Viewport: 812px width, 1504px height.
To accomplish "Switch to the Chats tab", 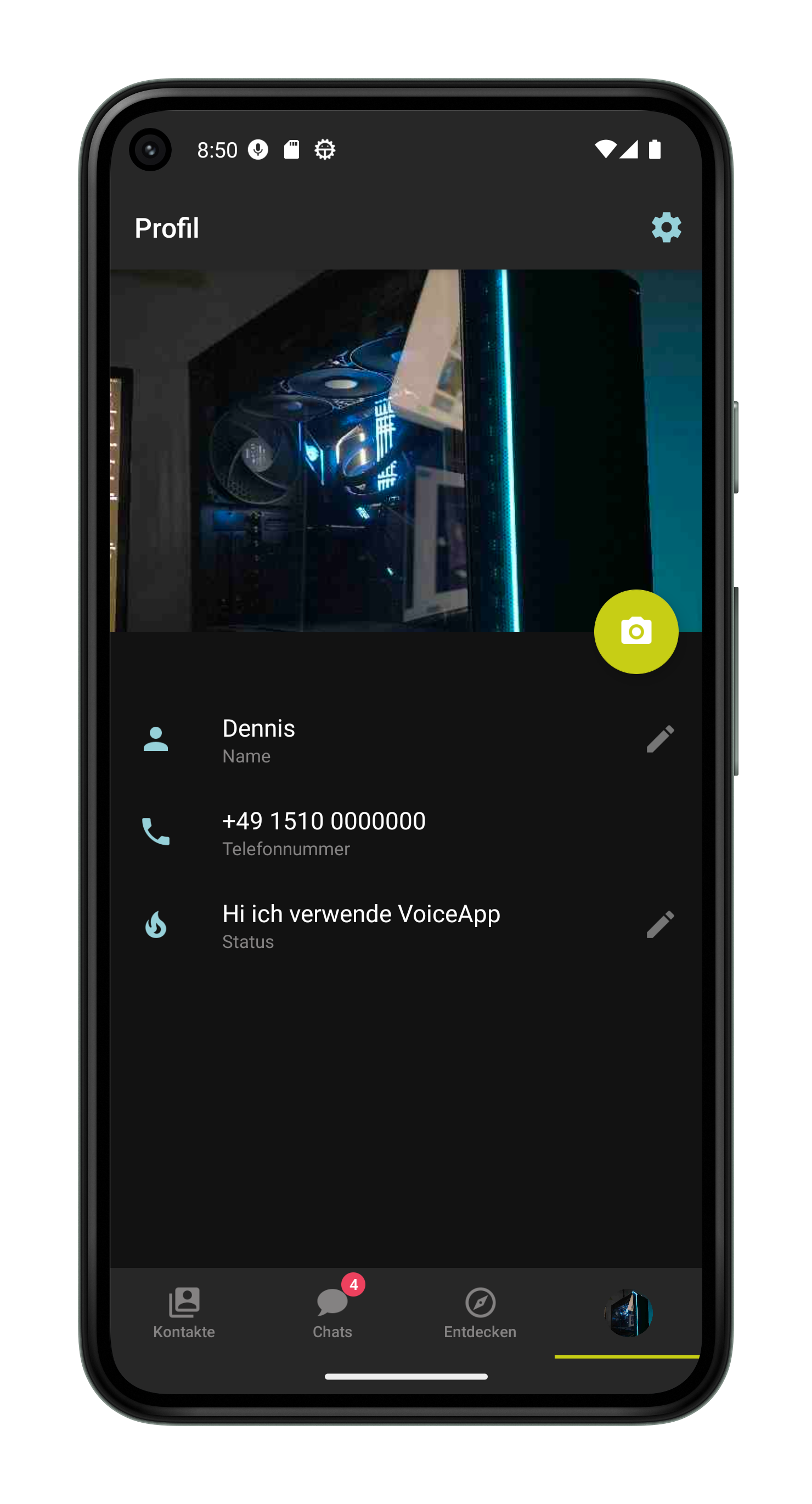I will point(332,1312).
